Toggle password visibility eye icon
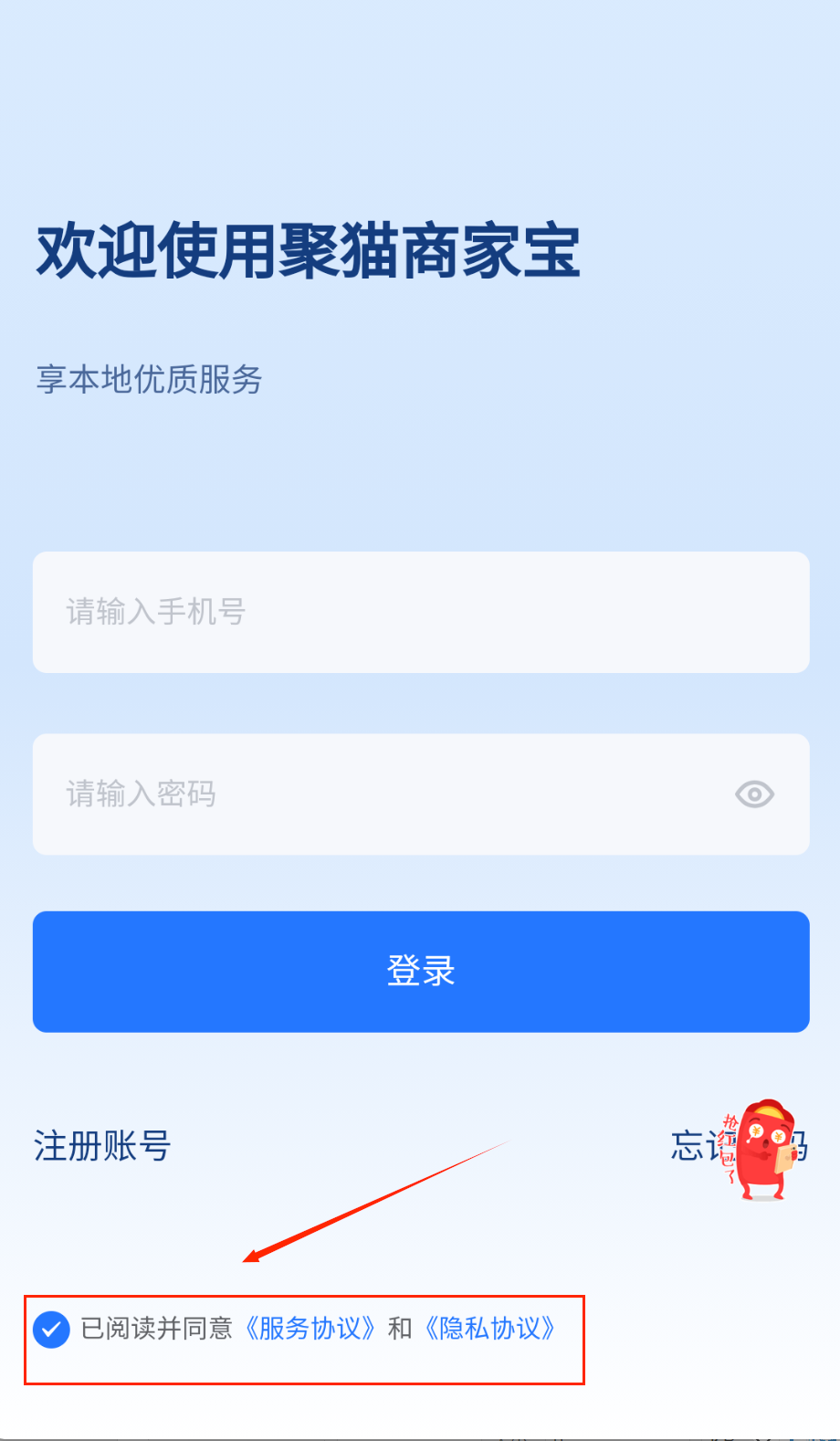 [x=754, y=794]
